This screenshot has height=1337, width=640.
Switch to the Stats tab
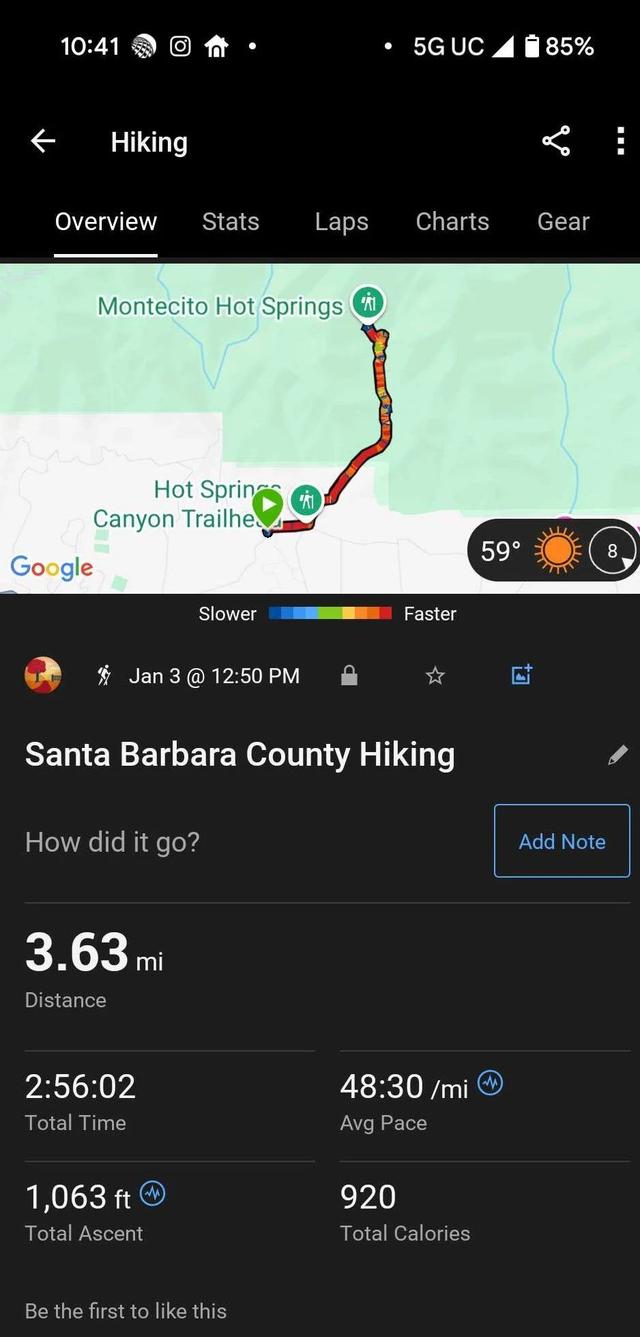[x=230, y=221]
